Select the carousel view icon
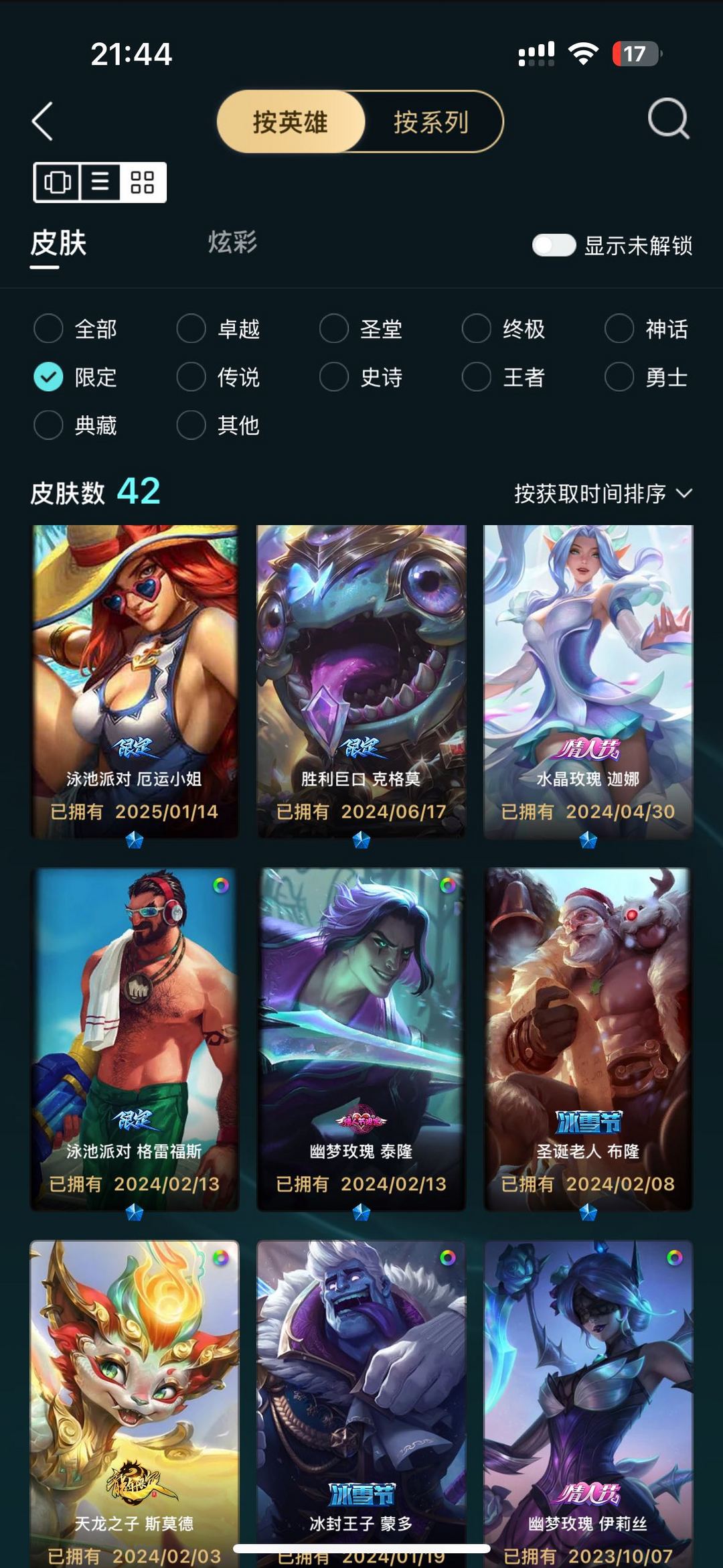The height and width of the screenshot is (1568, 723). [x=59, y=182]
